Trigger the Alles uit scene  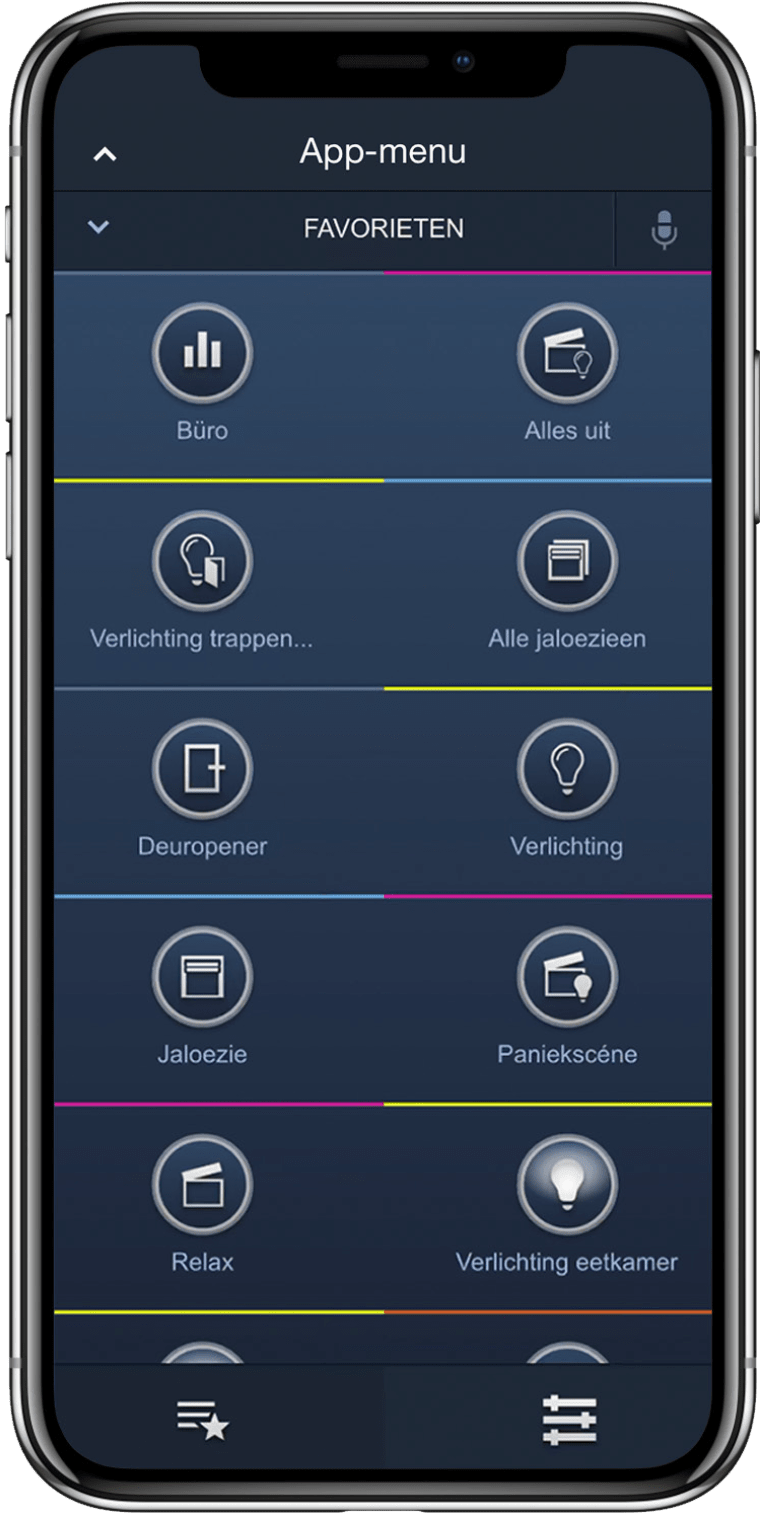click(567, 354)
